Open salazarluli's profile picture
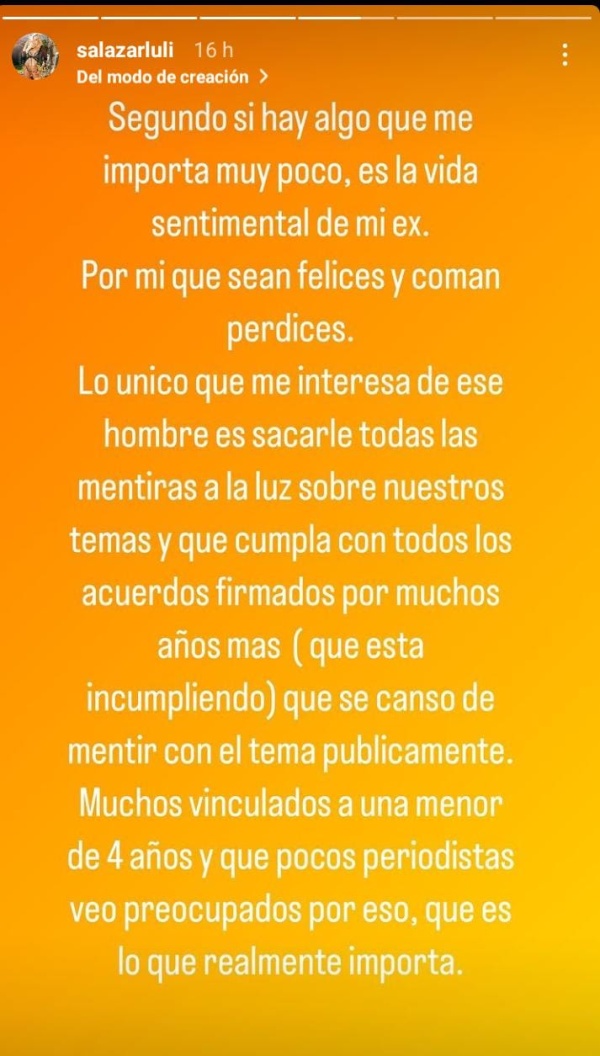 [x=35, y=57]
